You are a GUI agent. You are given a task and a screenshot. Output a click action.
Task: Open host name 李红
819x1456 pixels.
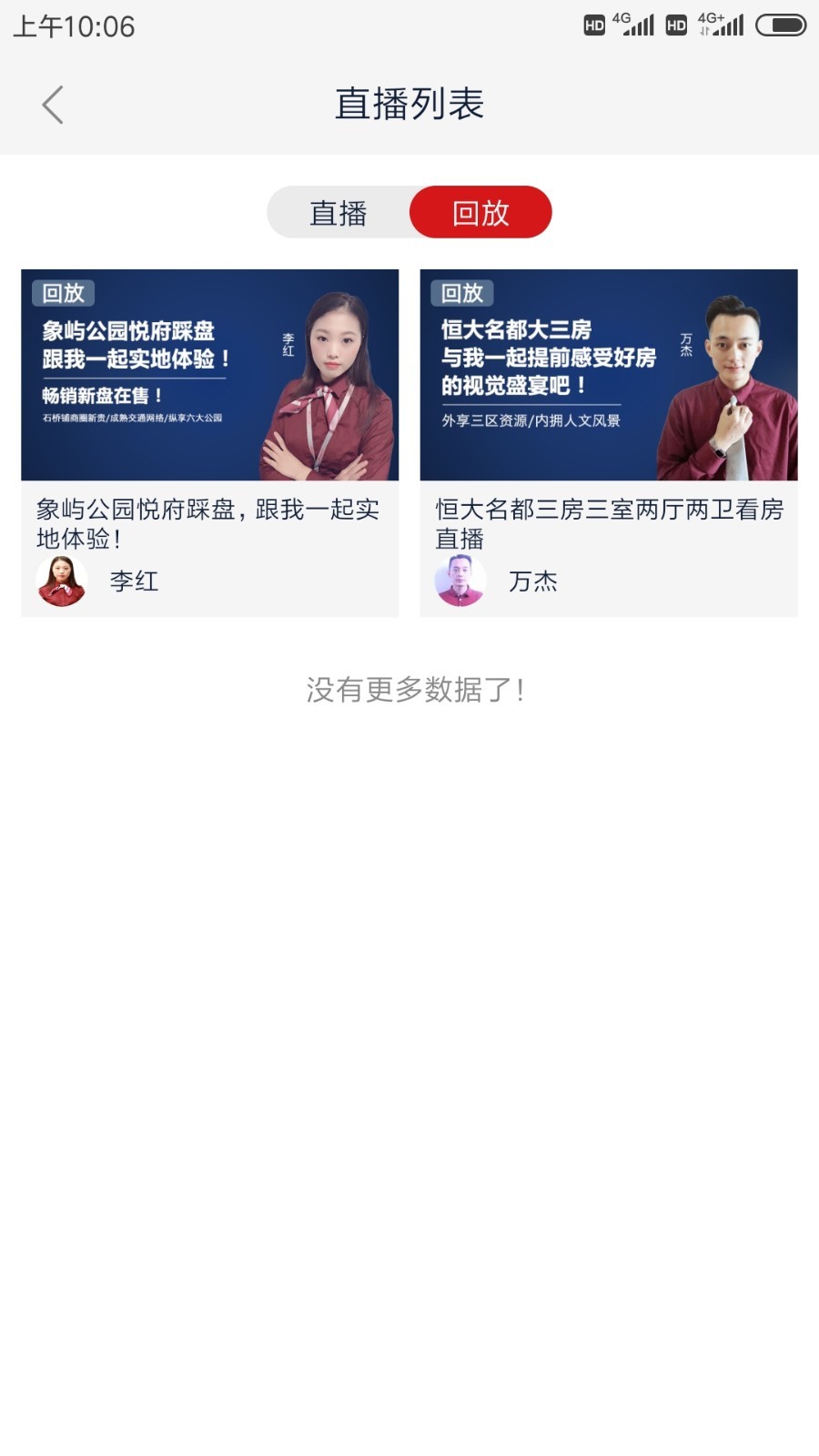[x=133, y=581]
